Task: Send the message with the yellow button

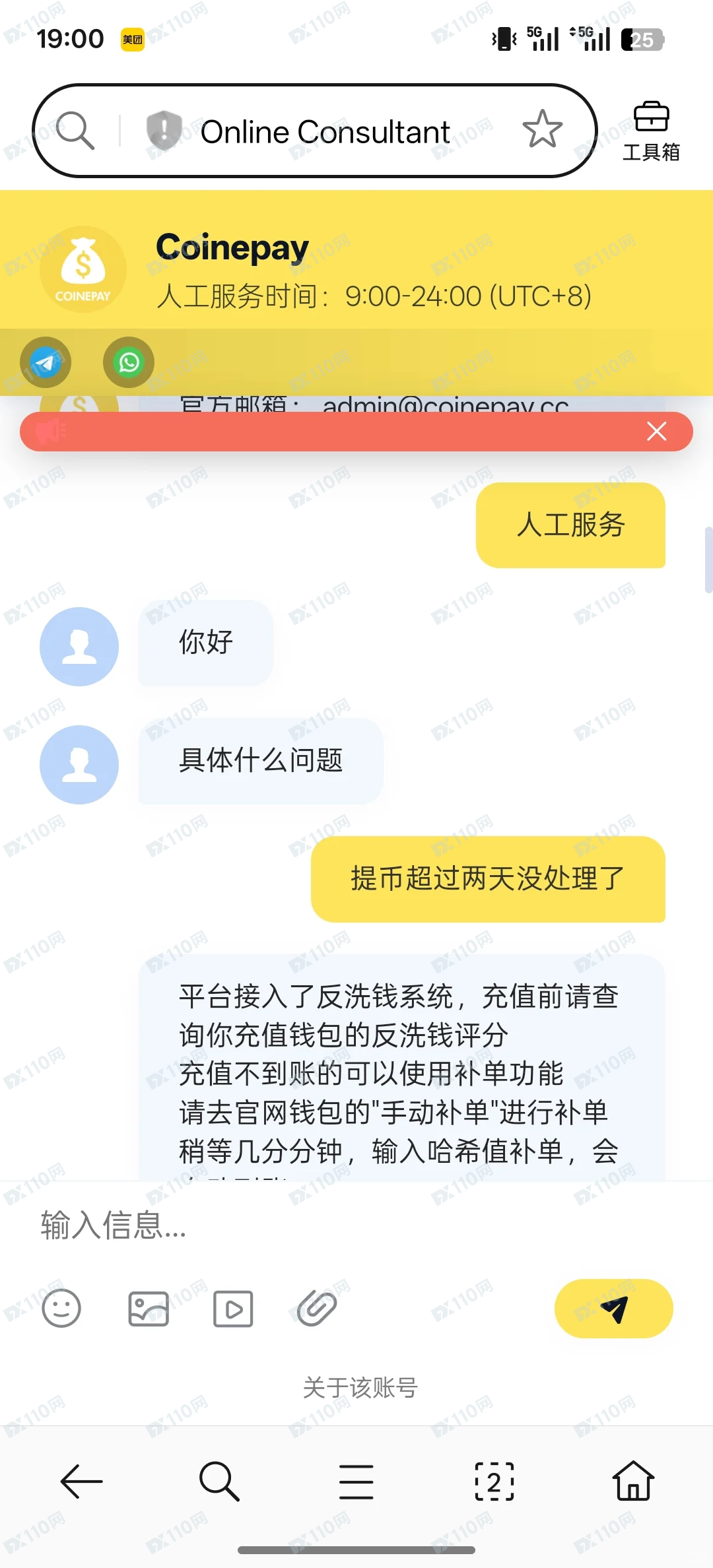Action: 613,1308
